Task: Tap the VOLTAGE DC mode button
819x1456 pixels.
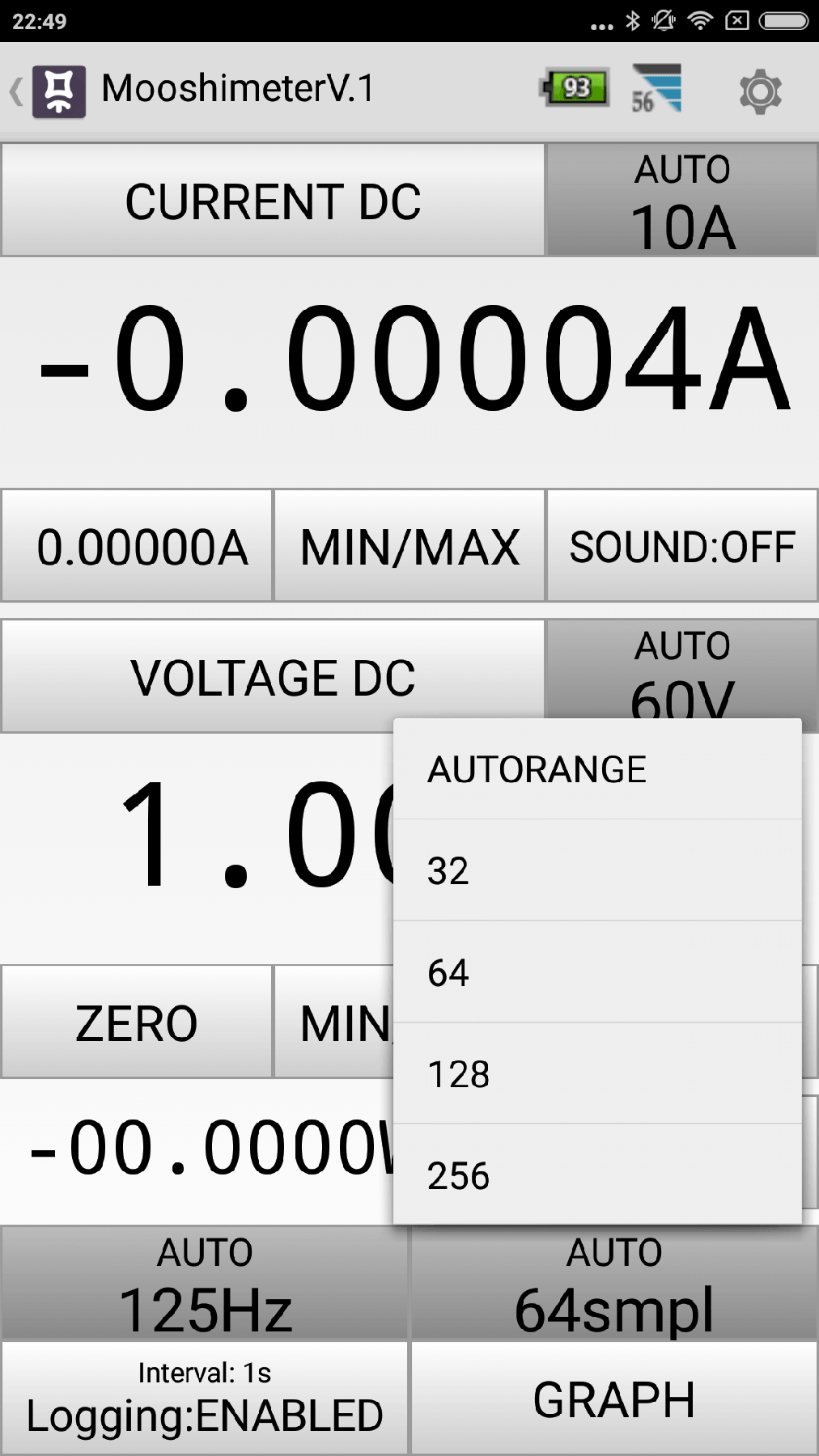Action: click(x=273, y=676)
